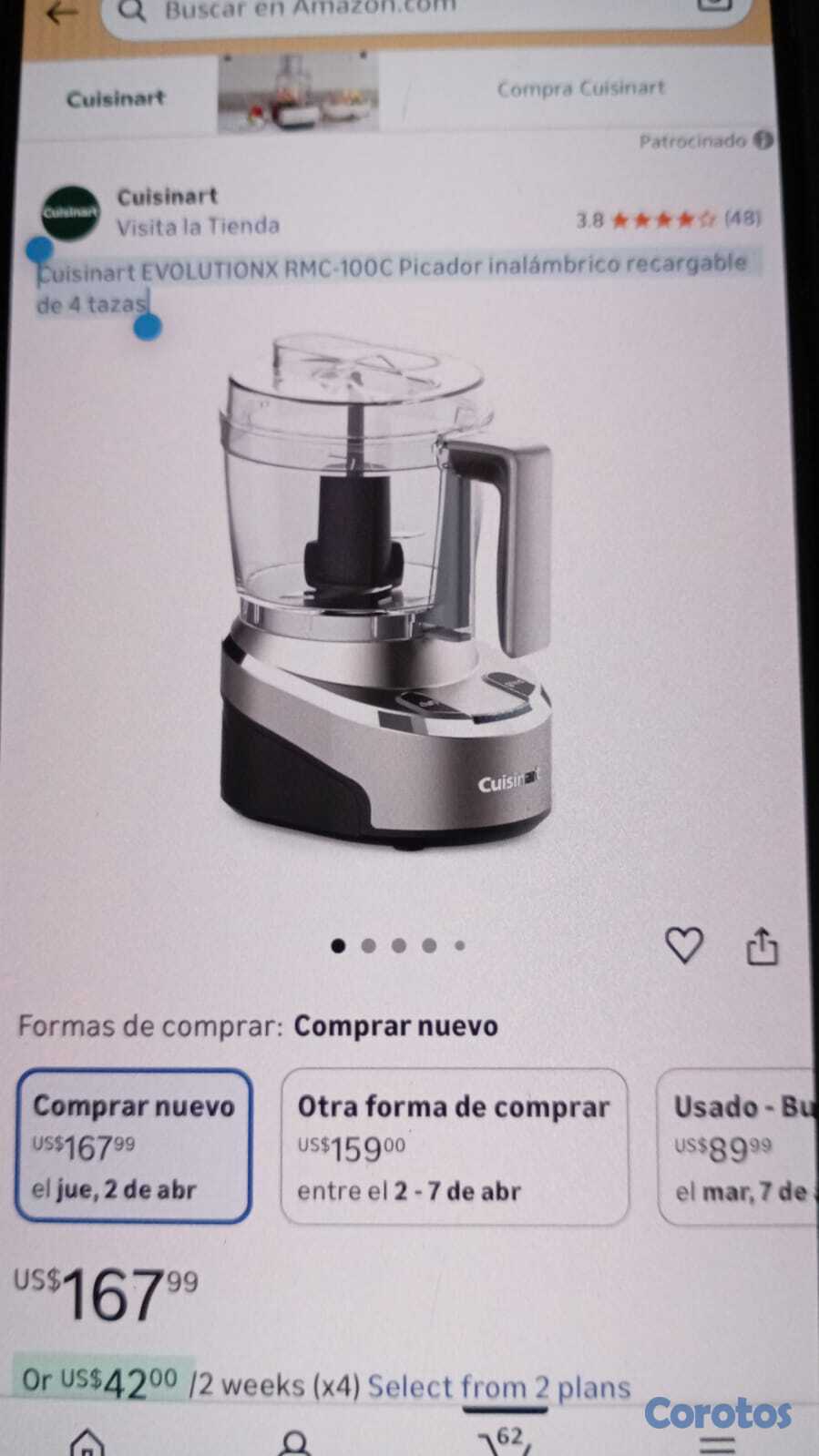Viewport: 819px width, 1456px height.
Task: Go back with the top arrow
Action: tap(61, 13)
